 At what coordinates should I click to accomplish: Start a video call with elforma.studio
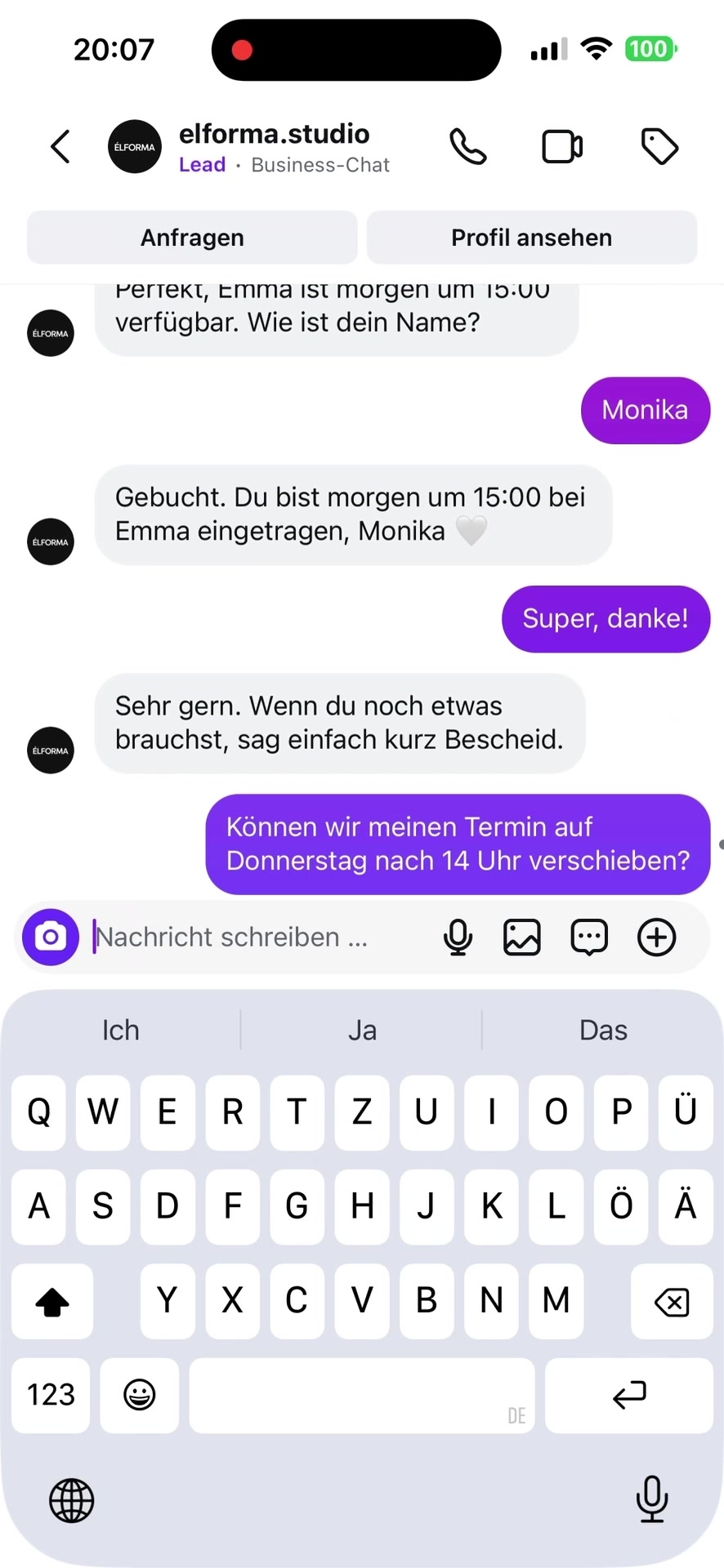click(x=562, y=147)
